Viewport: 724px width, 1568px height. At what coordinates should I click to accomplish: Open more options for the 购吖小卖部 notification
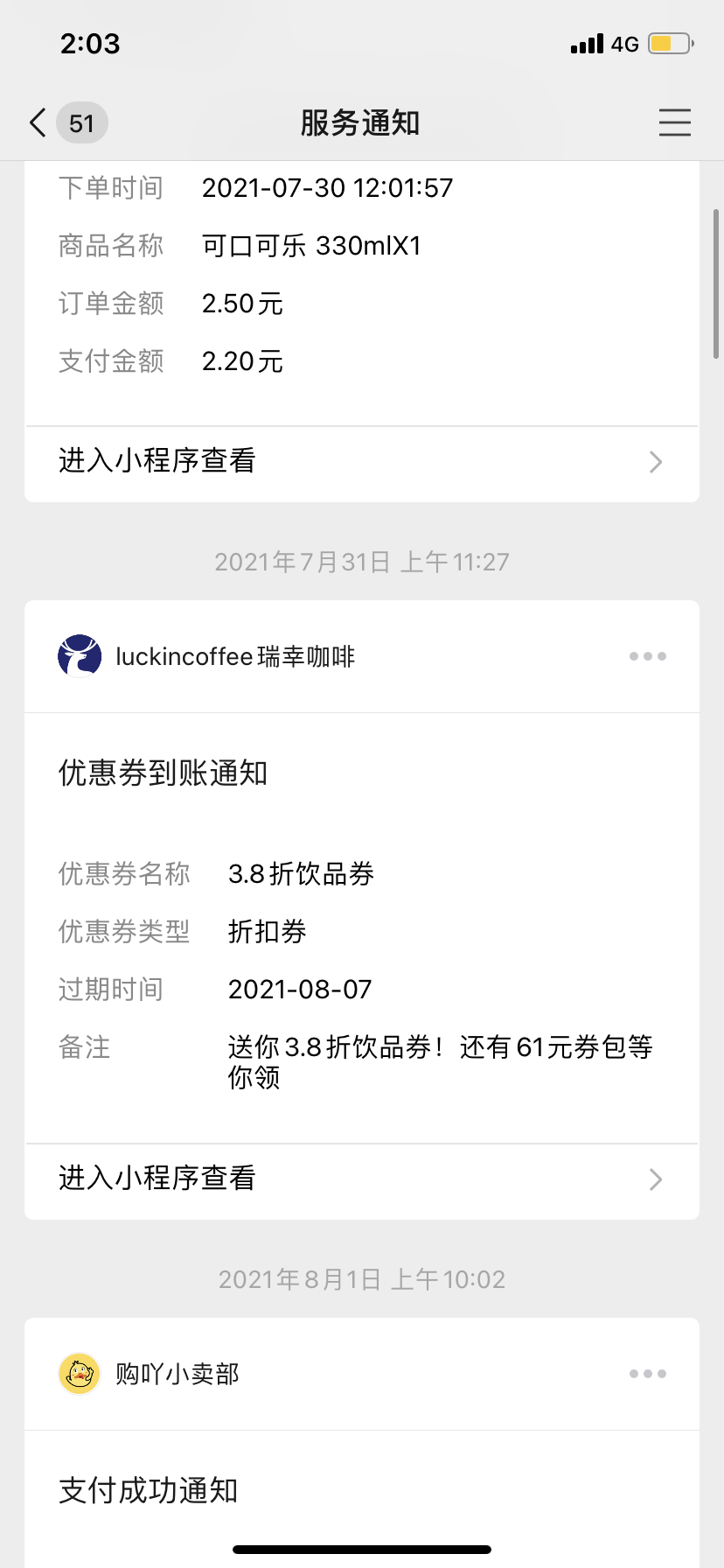(648, 1374)
